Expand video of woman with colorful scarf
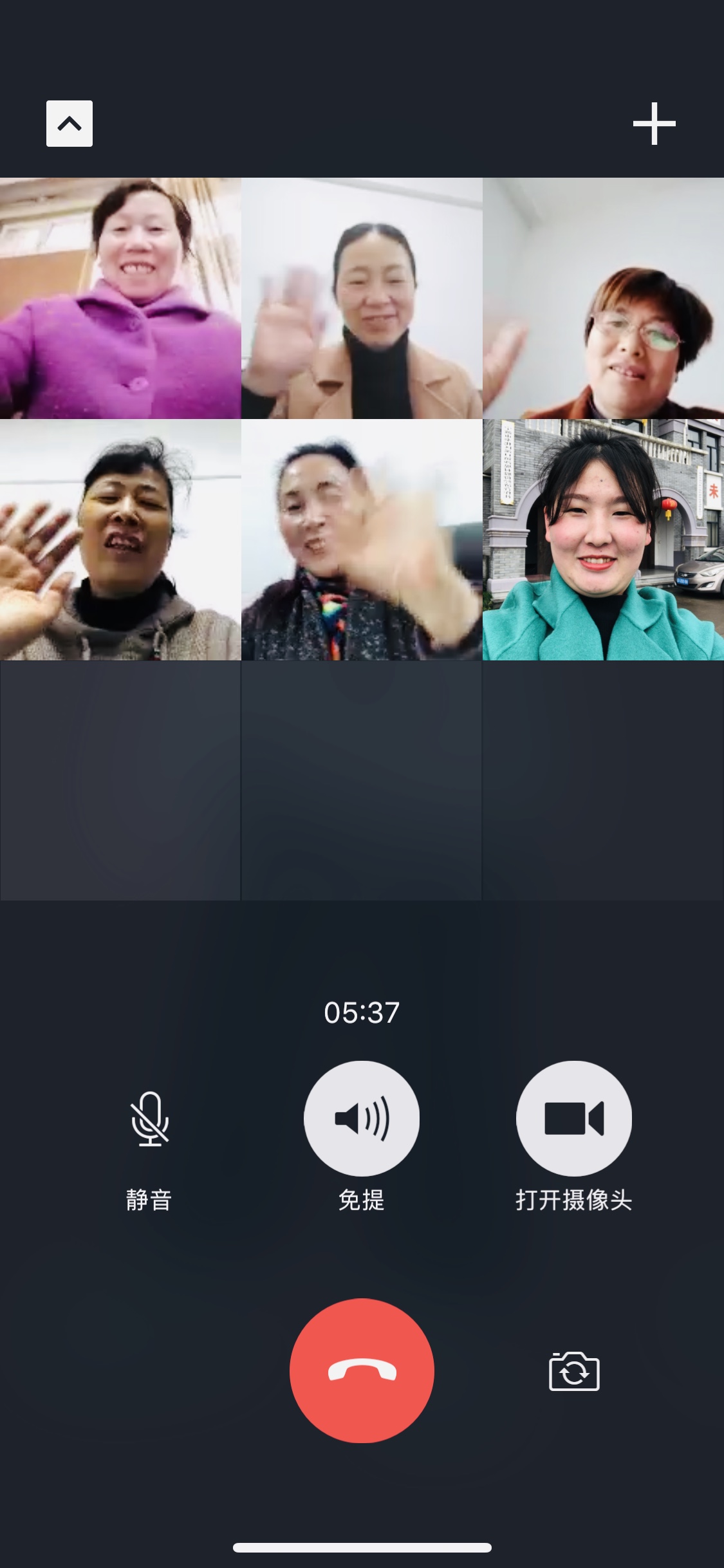Image resolution: width=724 pixels, height=1568 pixels. [362, 540]
